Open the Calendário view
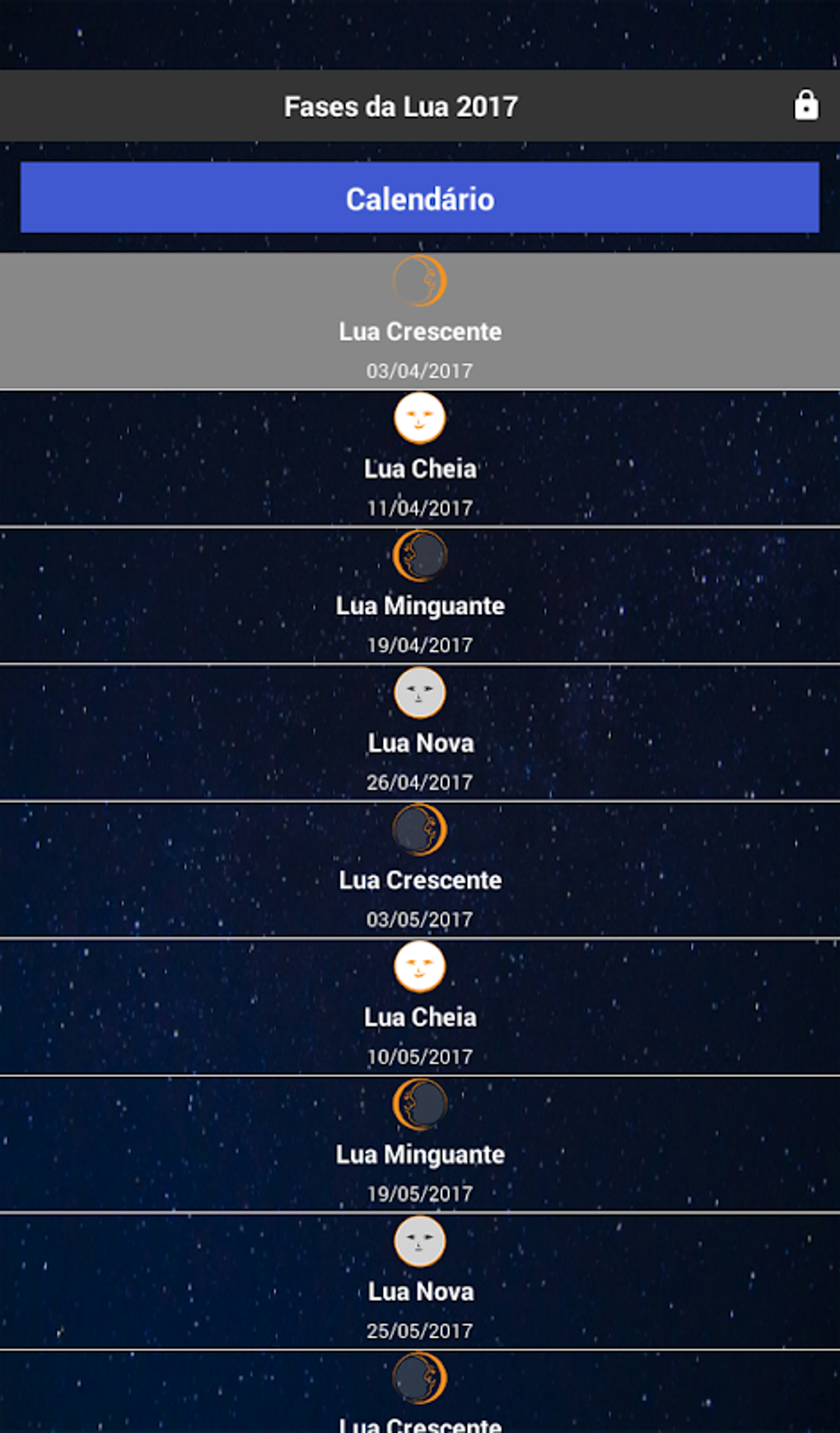 tap(420, 198)
